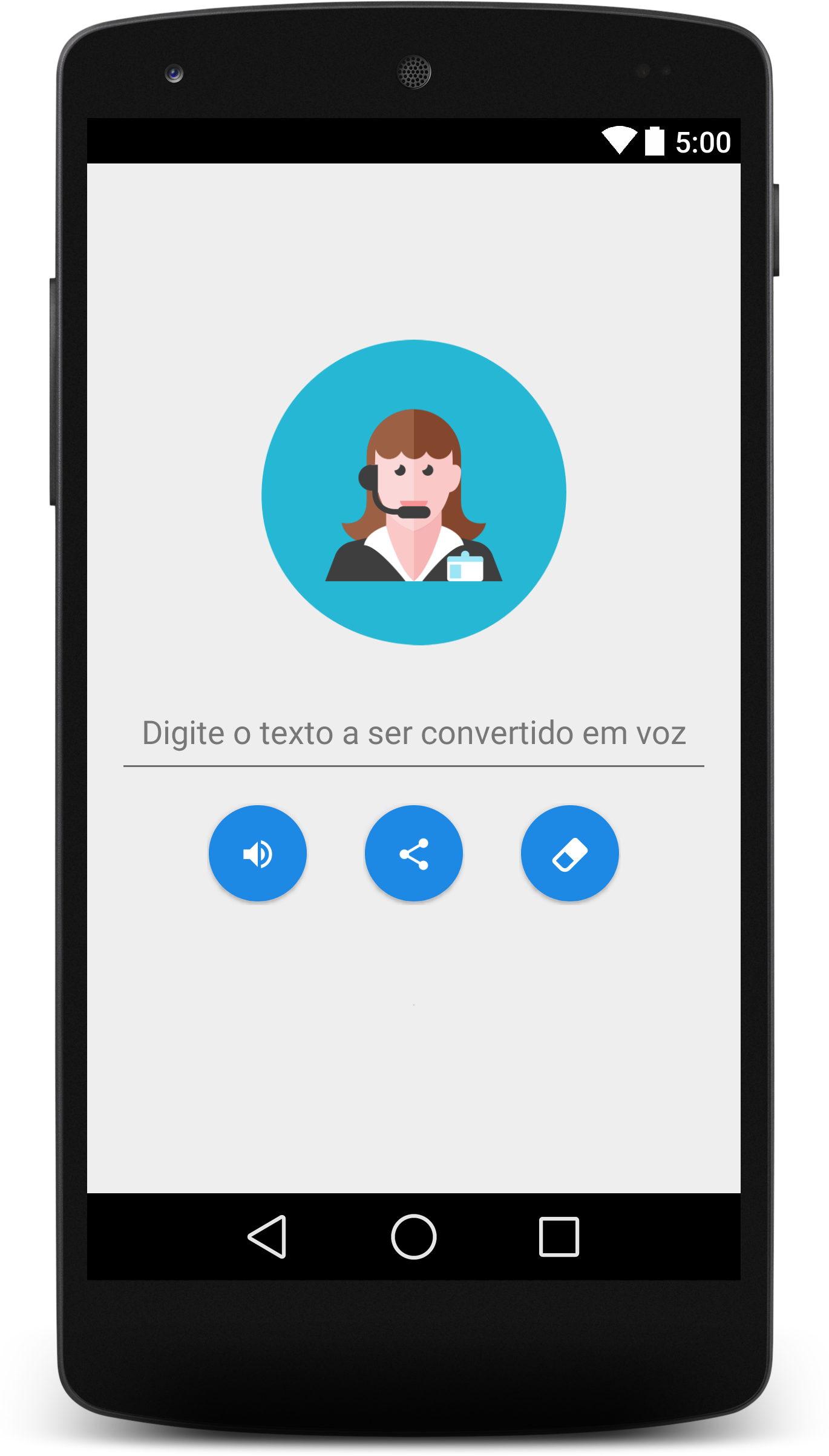This screenshot has width=829, height=1456.
Task: Go back using the navigation bar
Action: click(x=267, y=1236)
